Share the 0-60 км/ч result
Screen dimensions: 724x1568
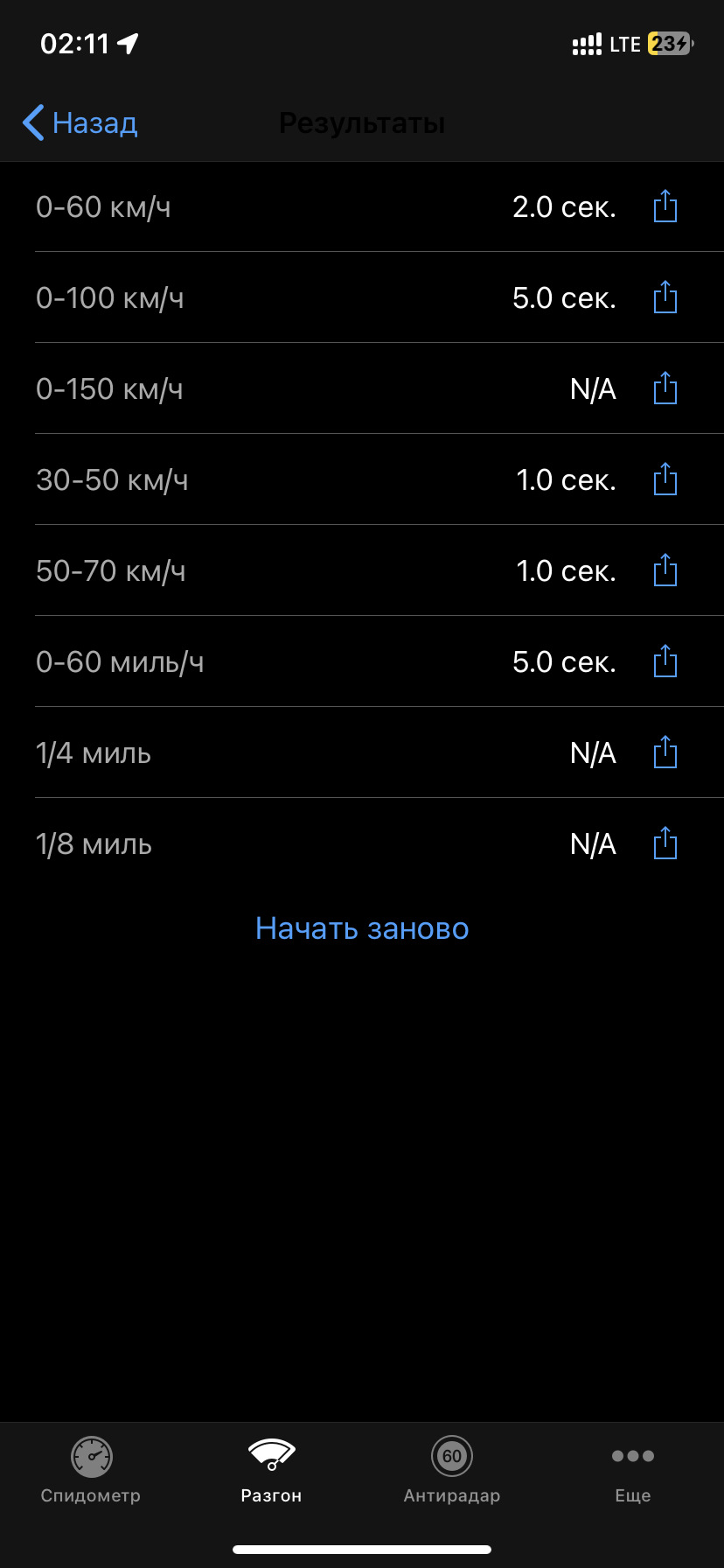[x=665, y=206]
